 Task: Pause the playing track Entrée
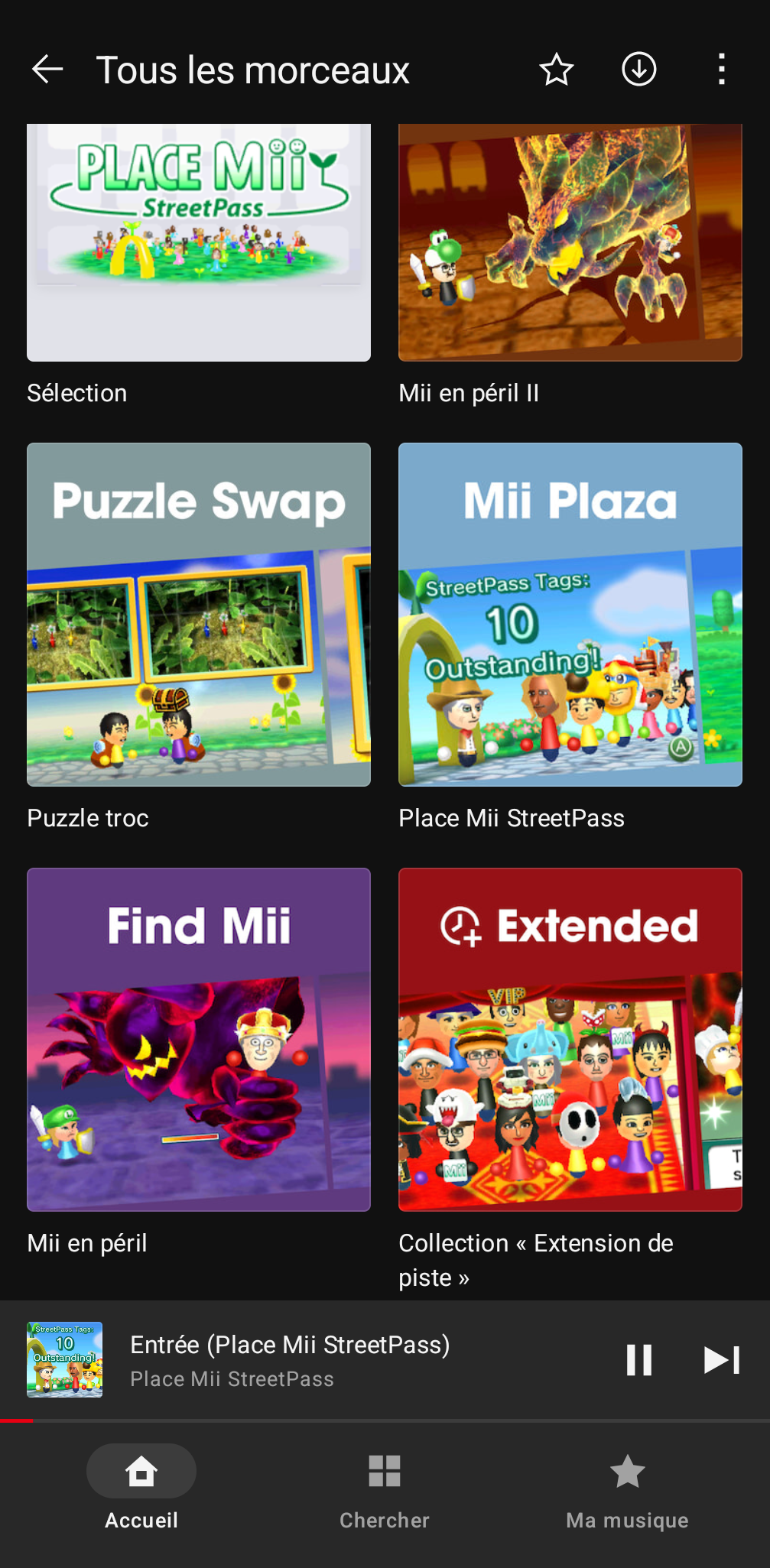(x=639, y=1360)
